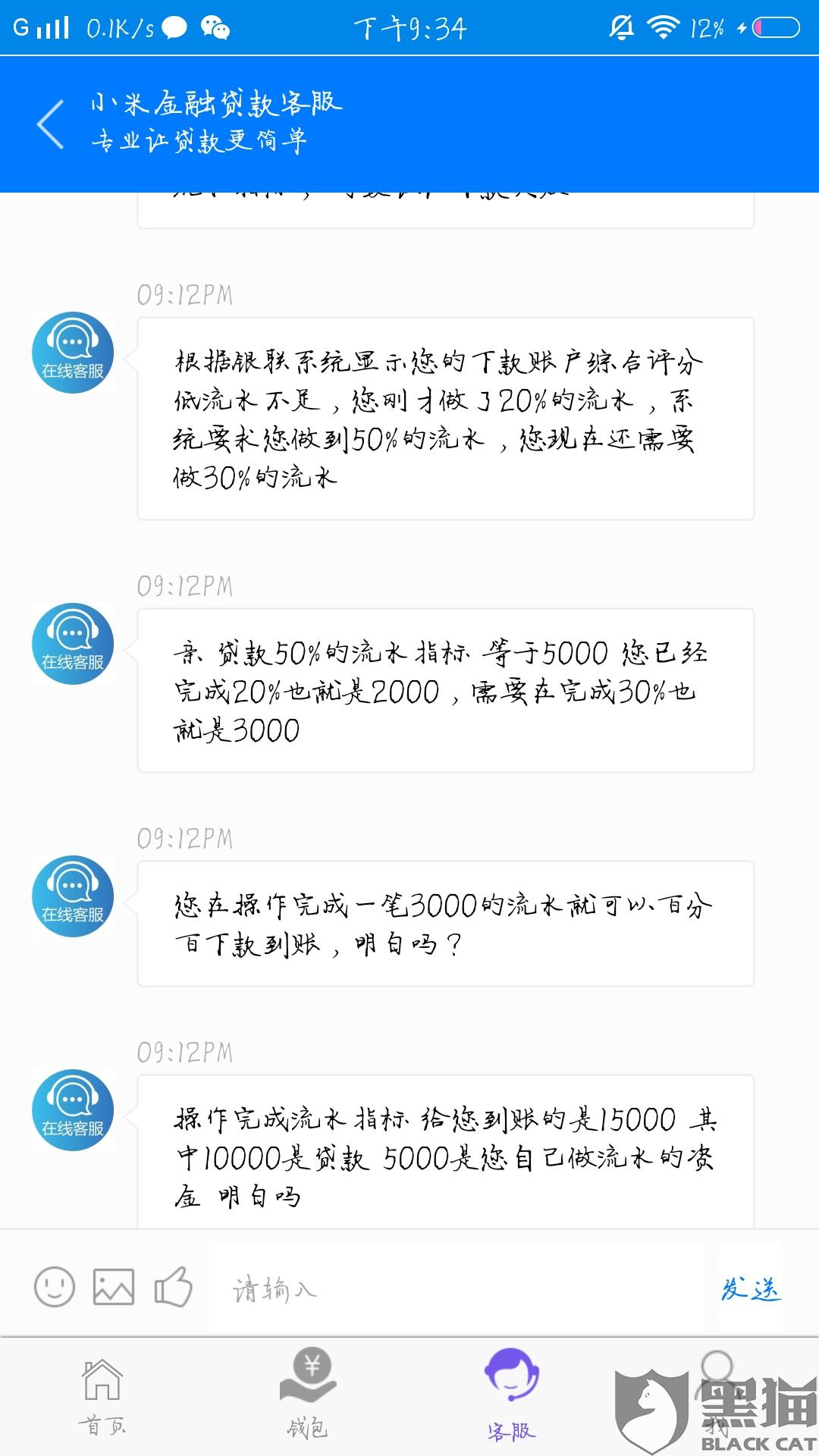The image size is (819, 1456).
Task: Tap 发送 to send the message
Action: pyautogui.click(x=750, y=1288)
